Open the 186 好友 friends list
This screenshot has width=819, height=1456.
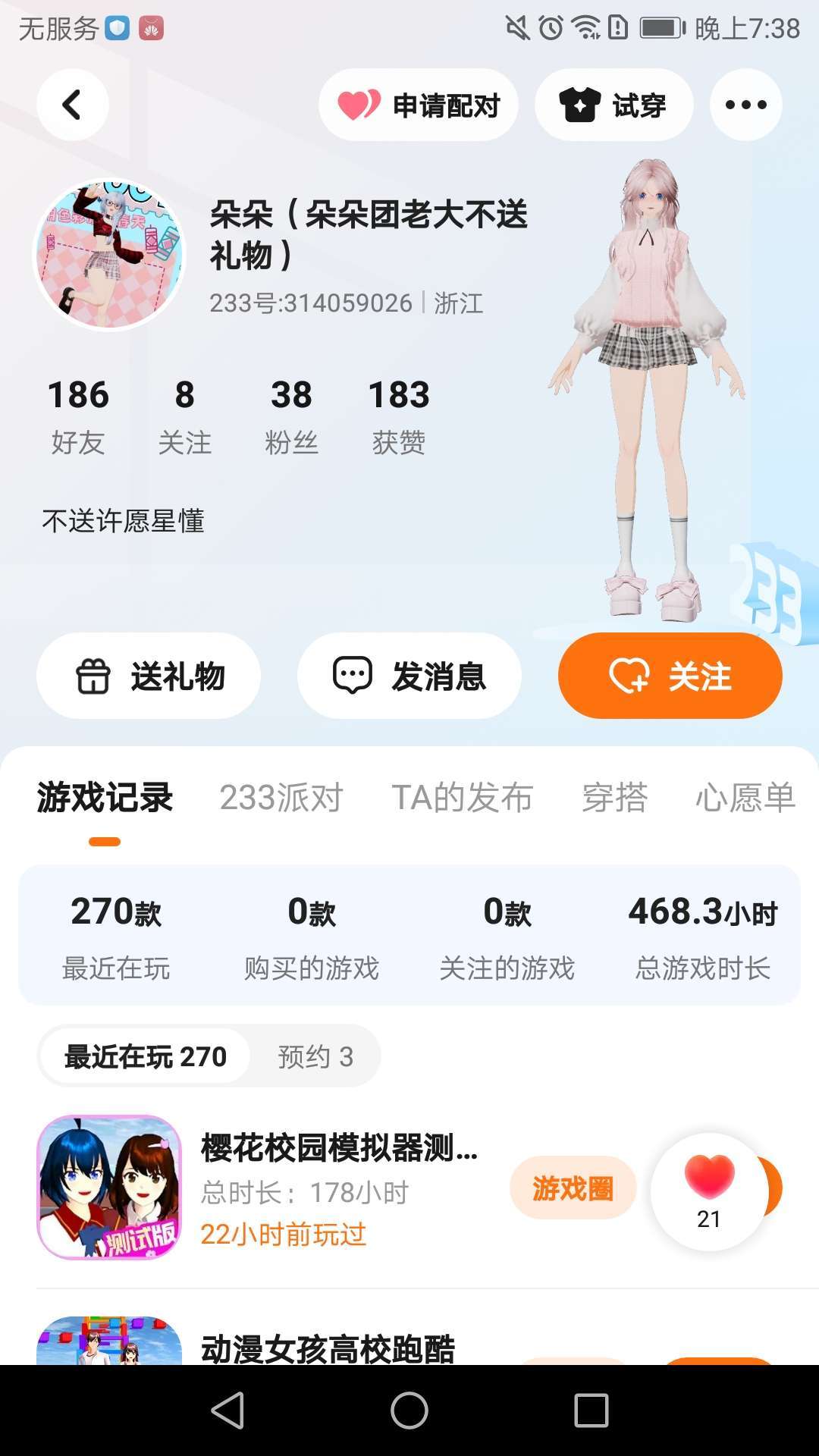78,417
